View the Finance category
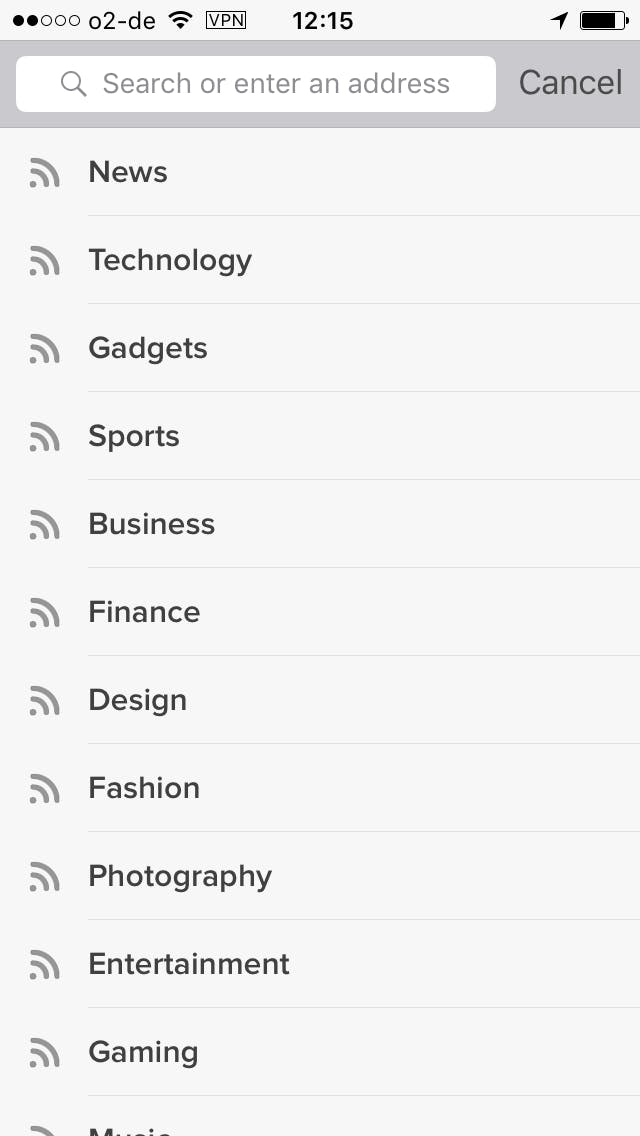 point(144,612)
